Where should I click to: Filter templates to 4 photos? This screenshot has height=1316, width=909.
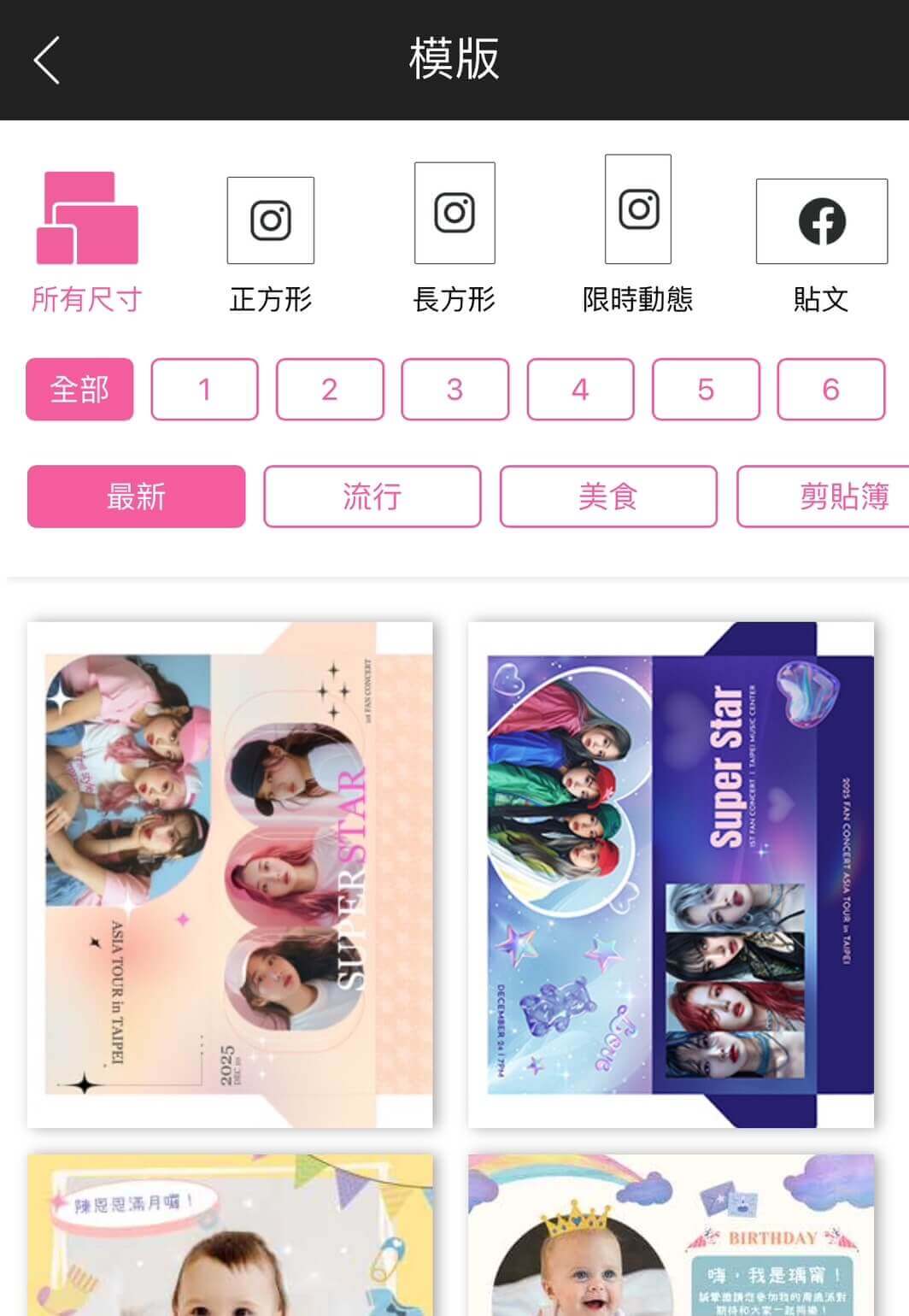point(580,390)
